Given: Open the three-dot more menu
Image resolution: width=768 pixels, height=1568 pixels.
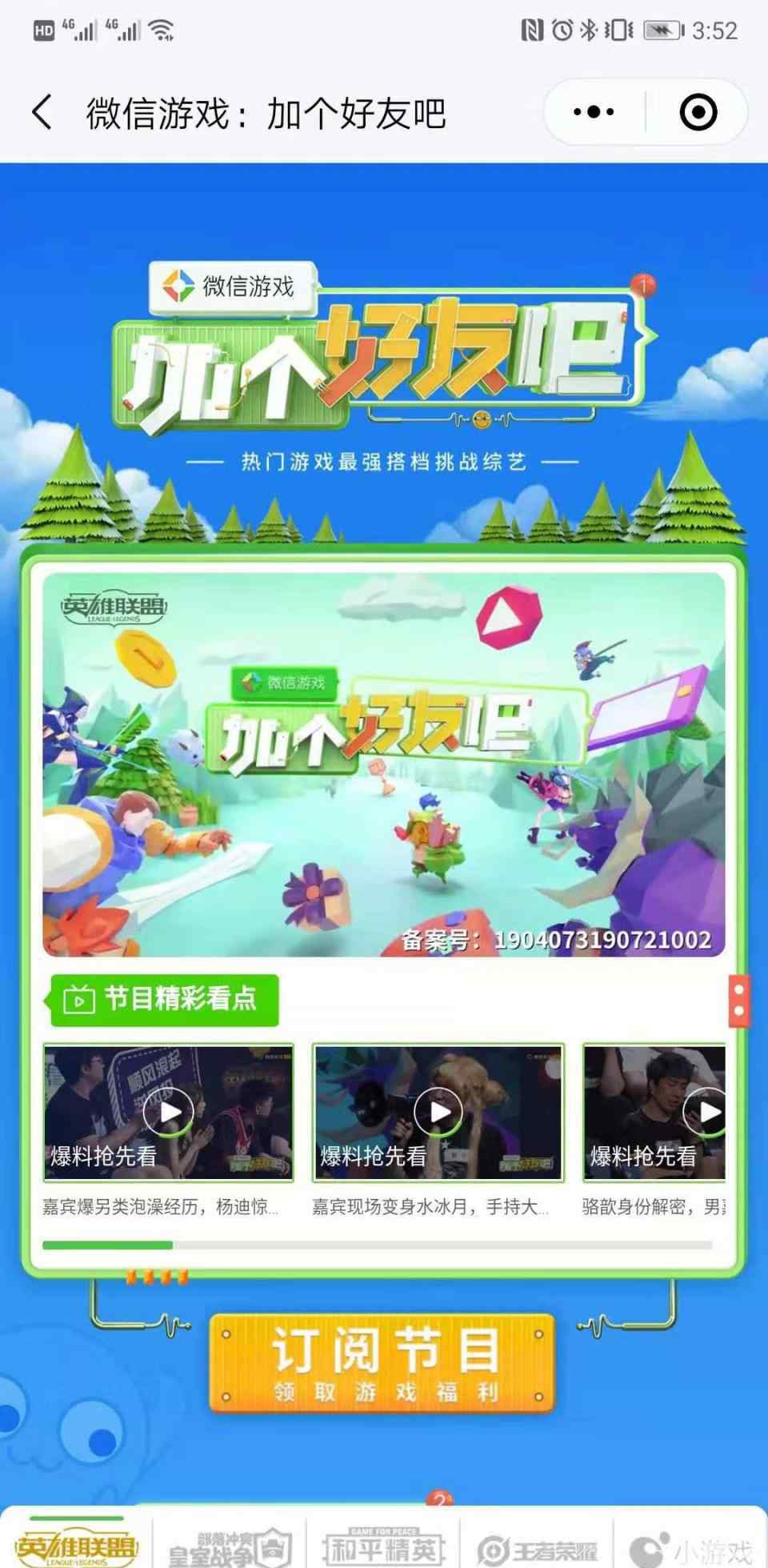Looking at the screenshot, I should coord(594,112).
